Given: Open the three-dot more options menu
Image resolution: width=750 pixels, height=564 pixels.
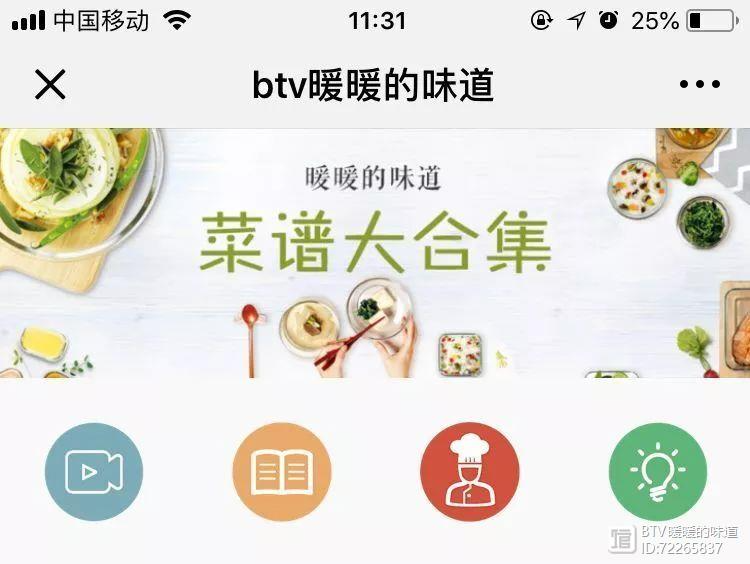Looking at the screenshot, I should coord(699,85).
